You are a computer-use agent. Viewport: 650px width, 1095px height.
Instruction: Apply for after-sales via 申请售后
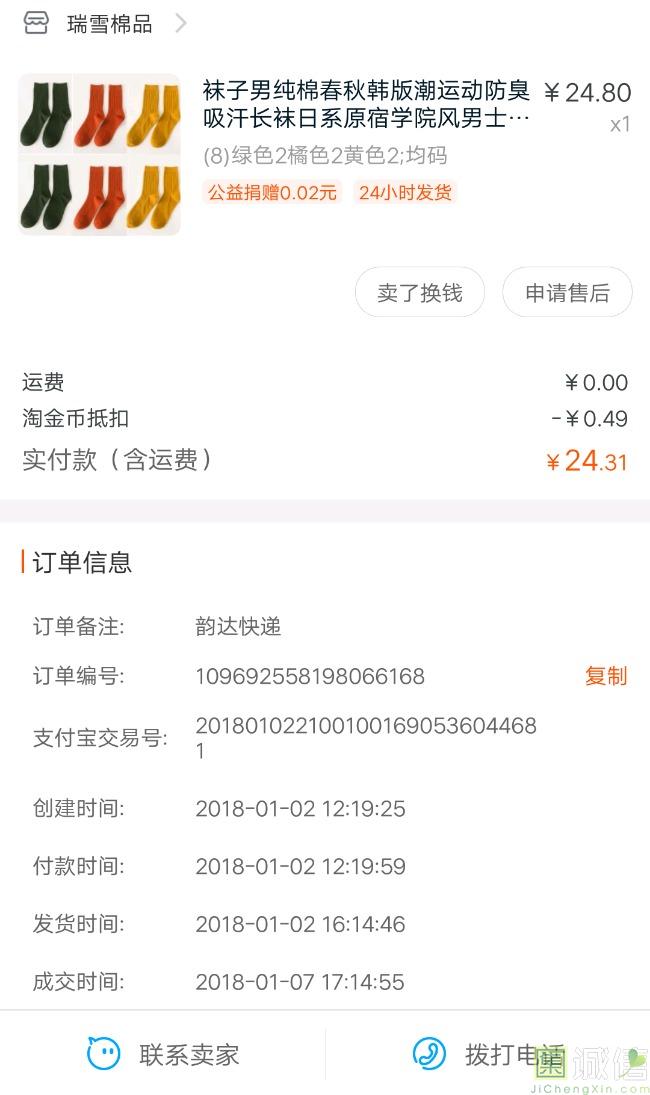coord(567,293)
